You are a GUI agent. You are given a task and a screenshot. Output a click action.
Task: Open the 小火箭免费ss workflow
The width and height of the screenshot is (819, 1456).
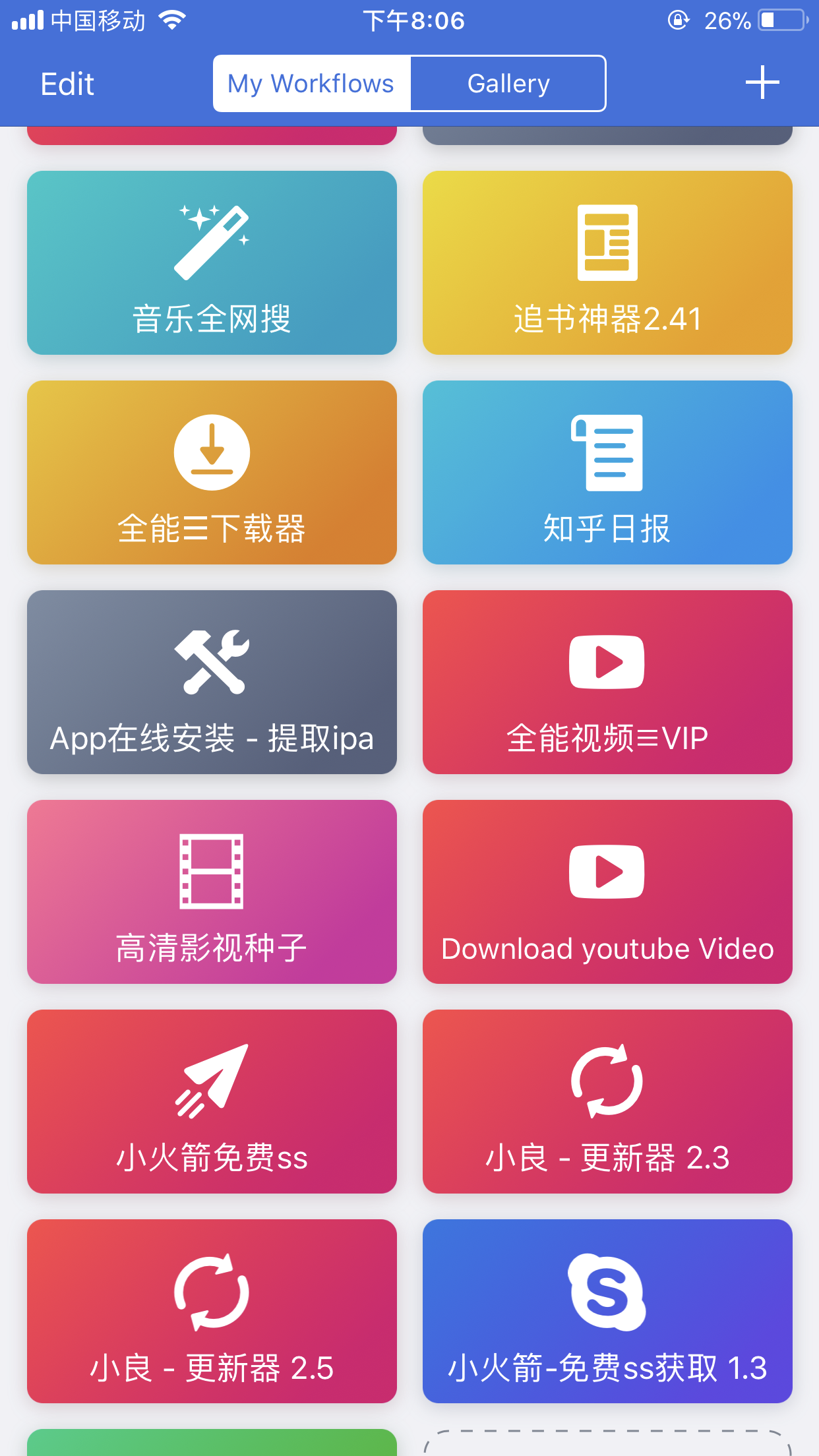[212, 1101]
